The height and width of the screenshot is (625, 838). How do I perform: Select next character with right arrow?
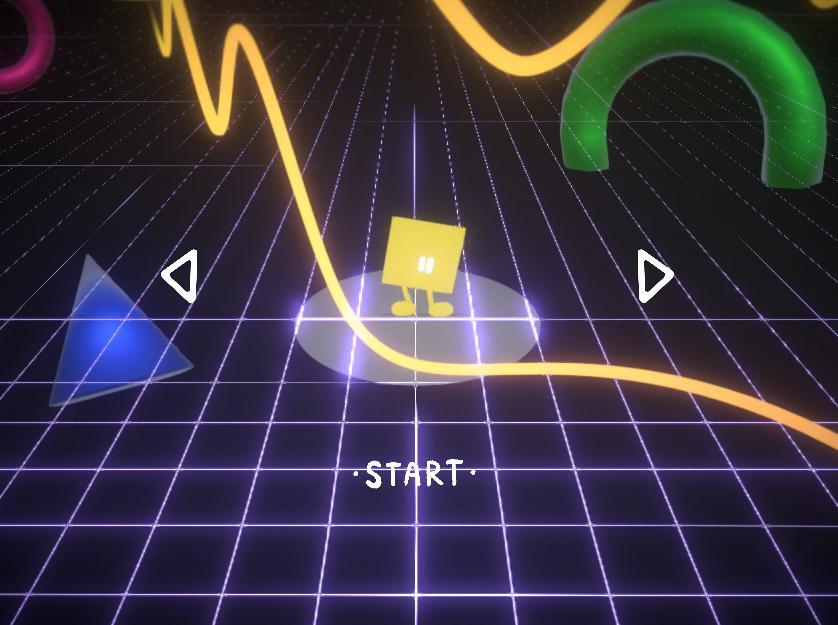coord(654,276)
